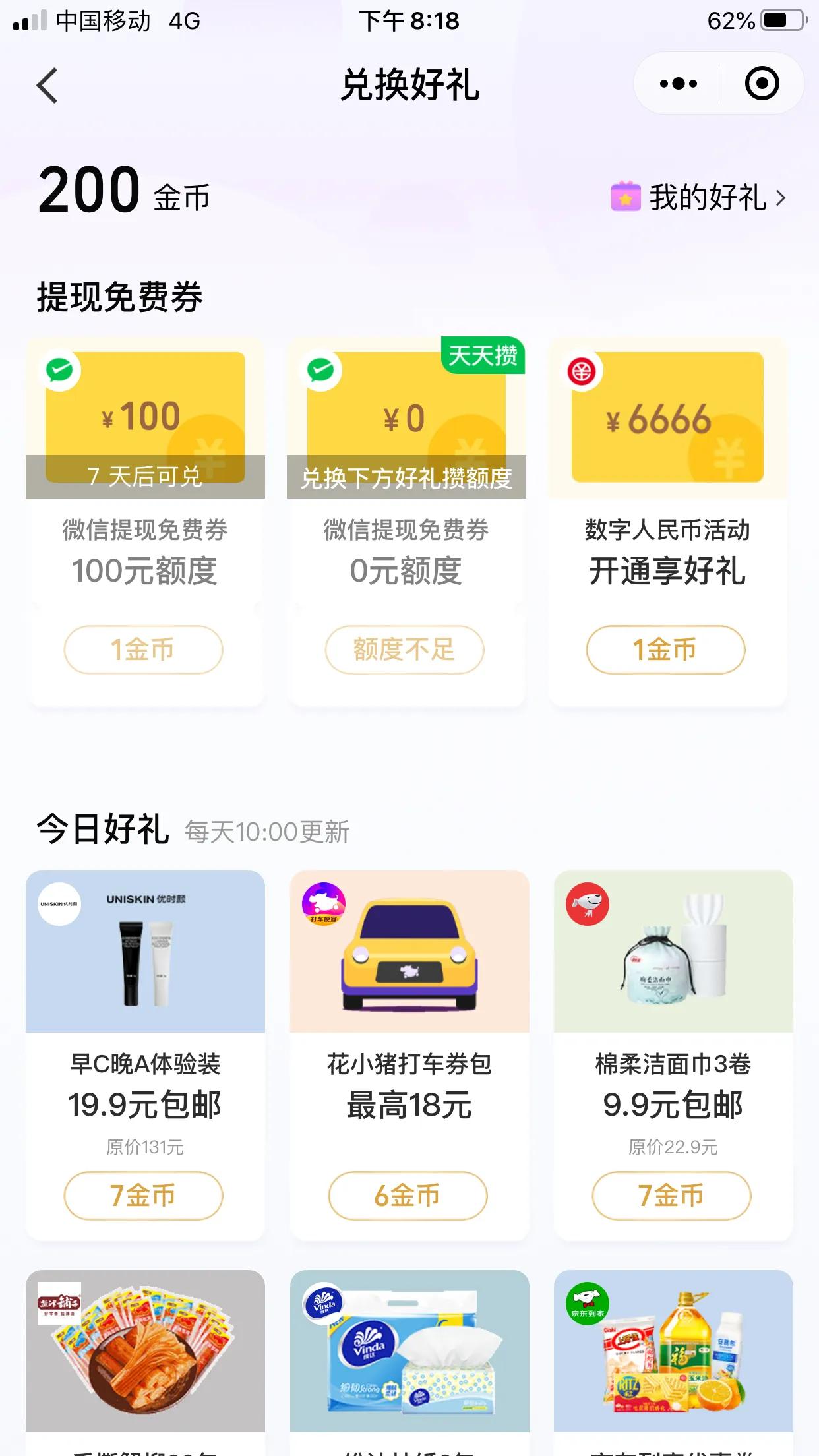
Task: Tap the red digital RMB icon on the ¥6666 card
Action: [x=582, y=371]
